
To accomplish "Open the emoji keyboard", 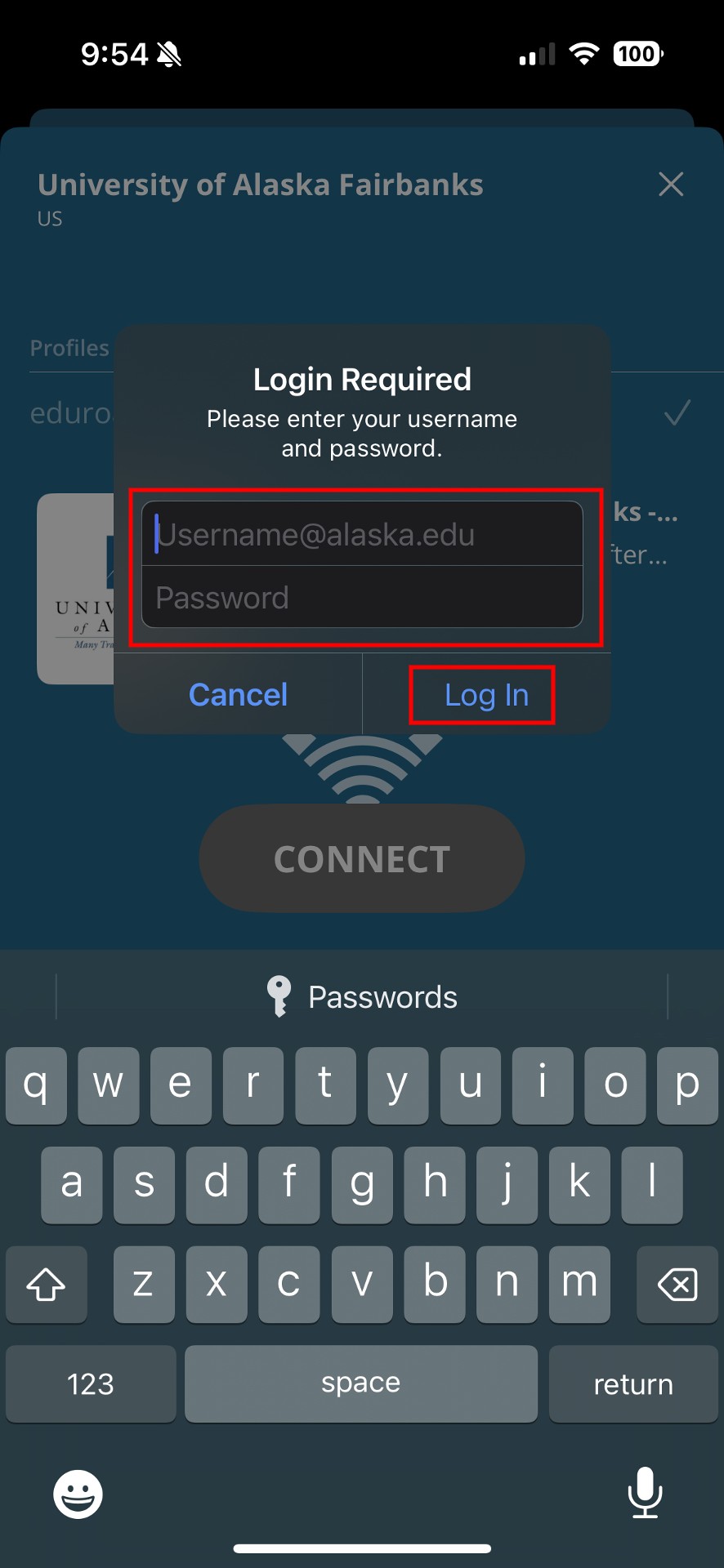I will tap(78, 1494).
